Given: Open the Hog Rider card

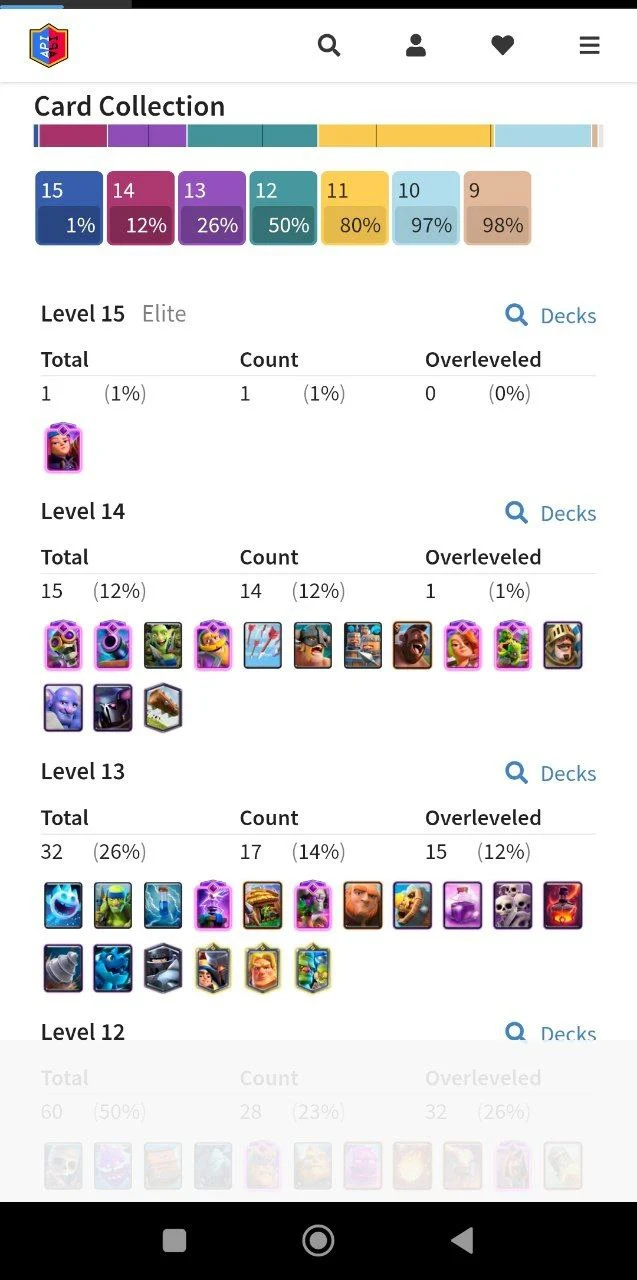Looking at the screenshot, I should (412, 645).
